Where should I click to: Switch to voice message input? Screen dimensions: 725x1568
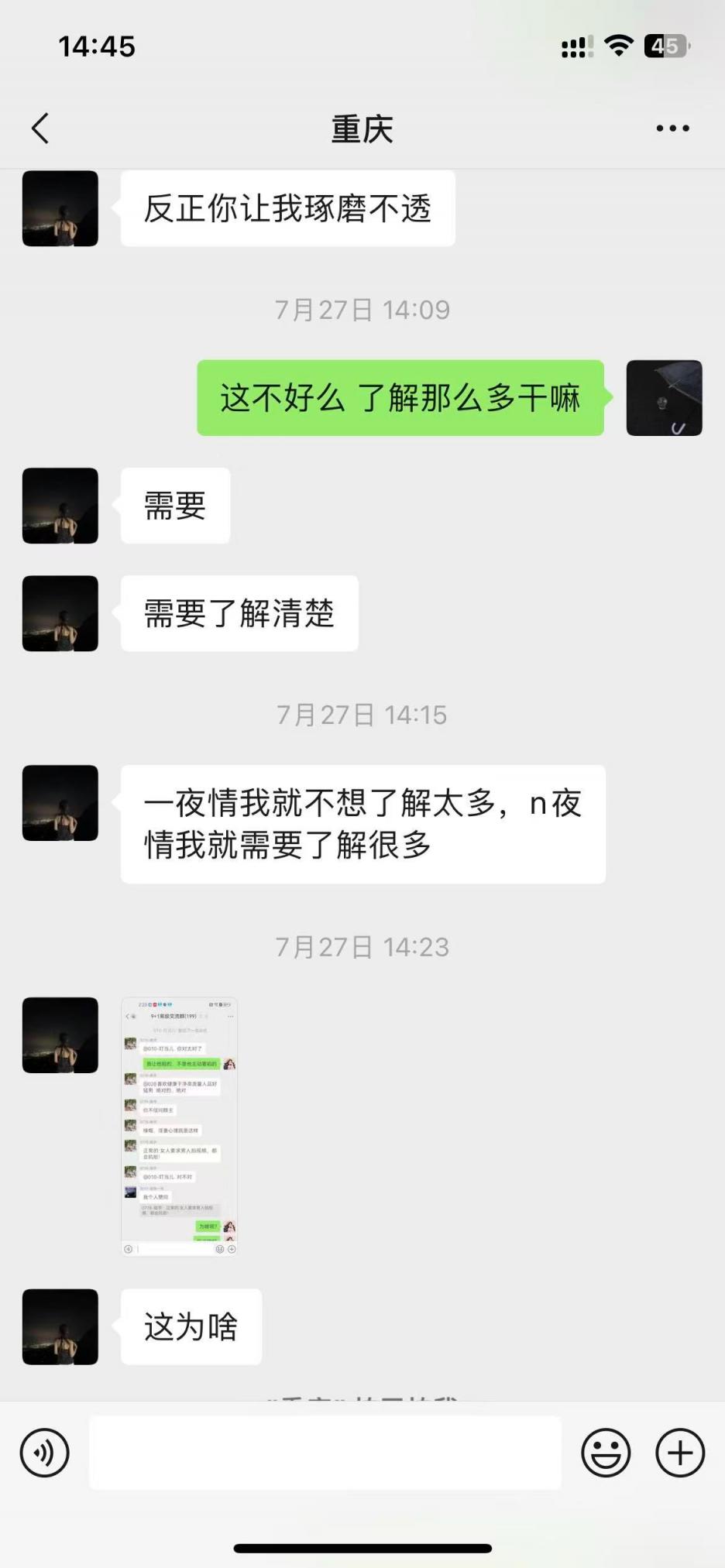(45, 1453)
